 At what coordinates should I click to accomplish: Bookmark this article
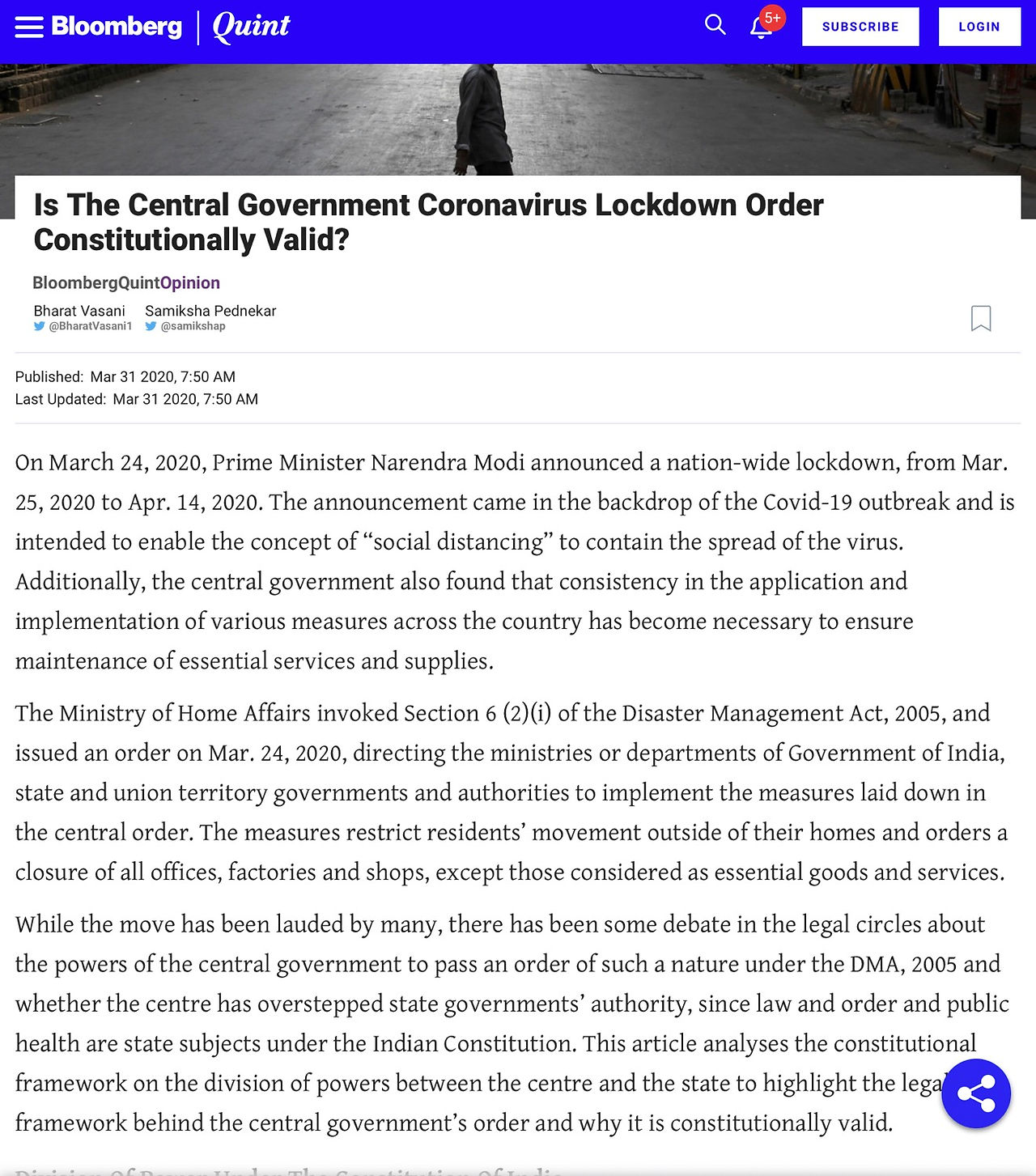point(981,318)
